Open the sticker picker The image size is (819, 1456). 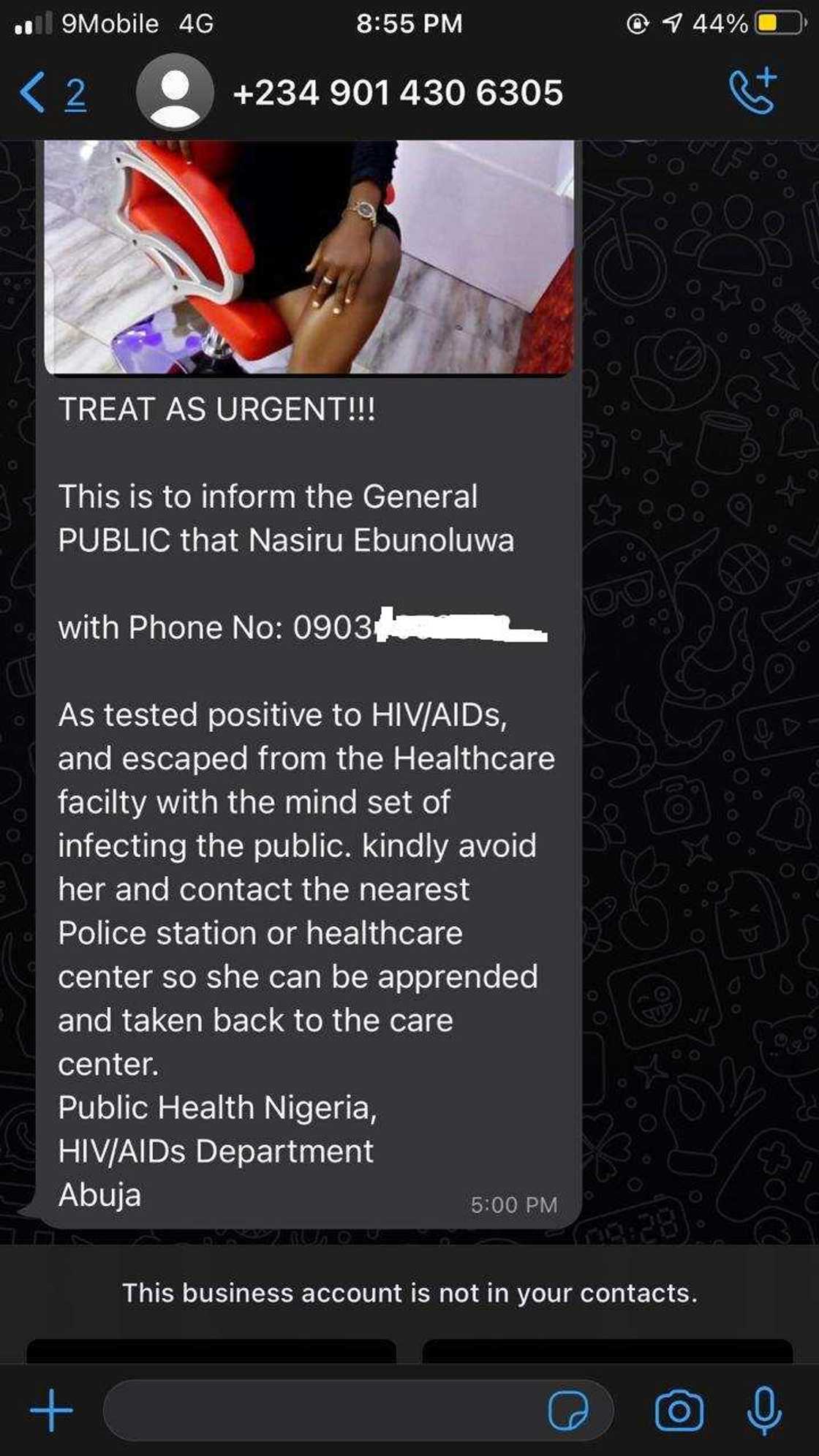(x=567, y=1410)
